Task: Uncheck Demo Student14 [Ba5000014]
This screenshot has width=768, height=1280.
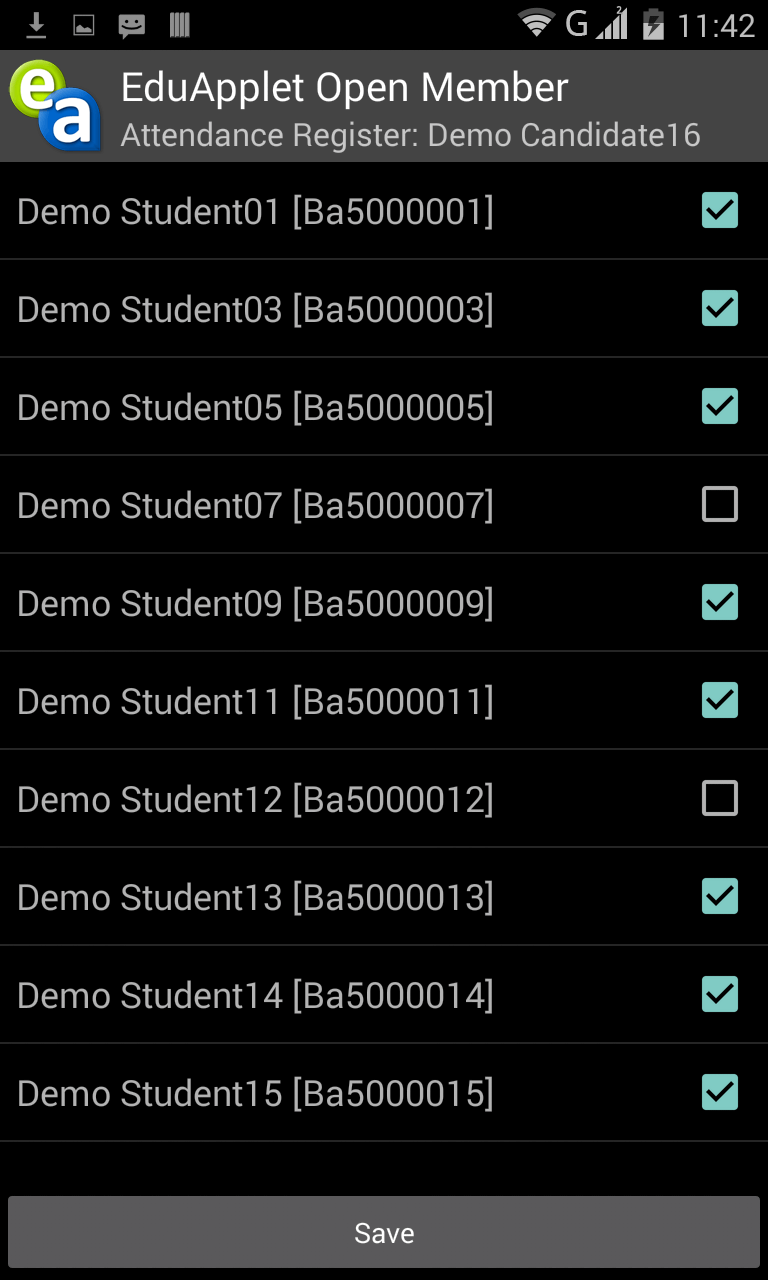Action: (720, 995)
